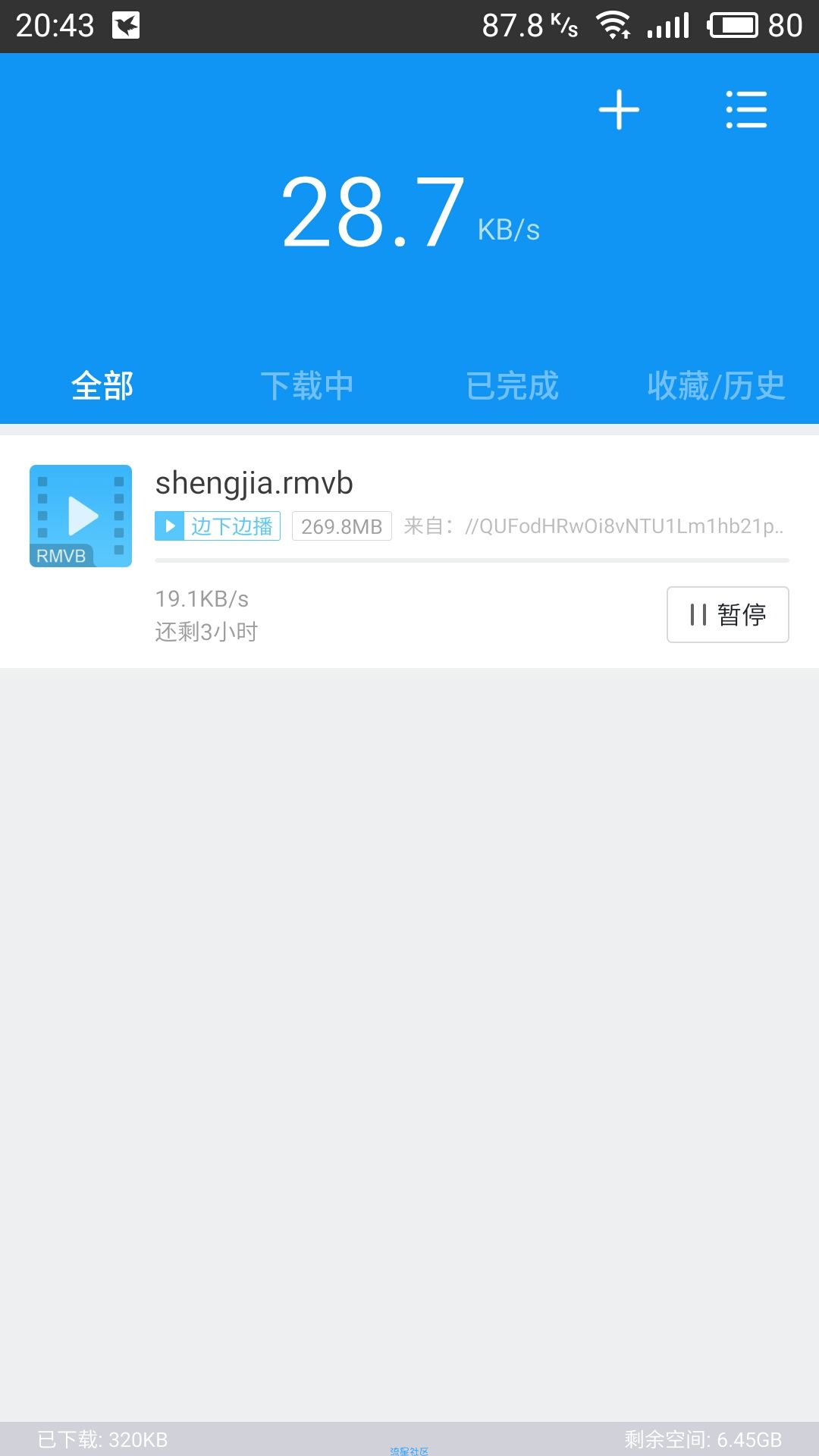Pause the shengjia.rmvb download
The image size is (819, 1456).
pyautogui.click(x=728, y=614)
